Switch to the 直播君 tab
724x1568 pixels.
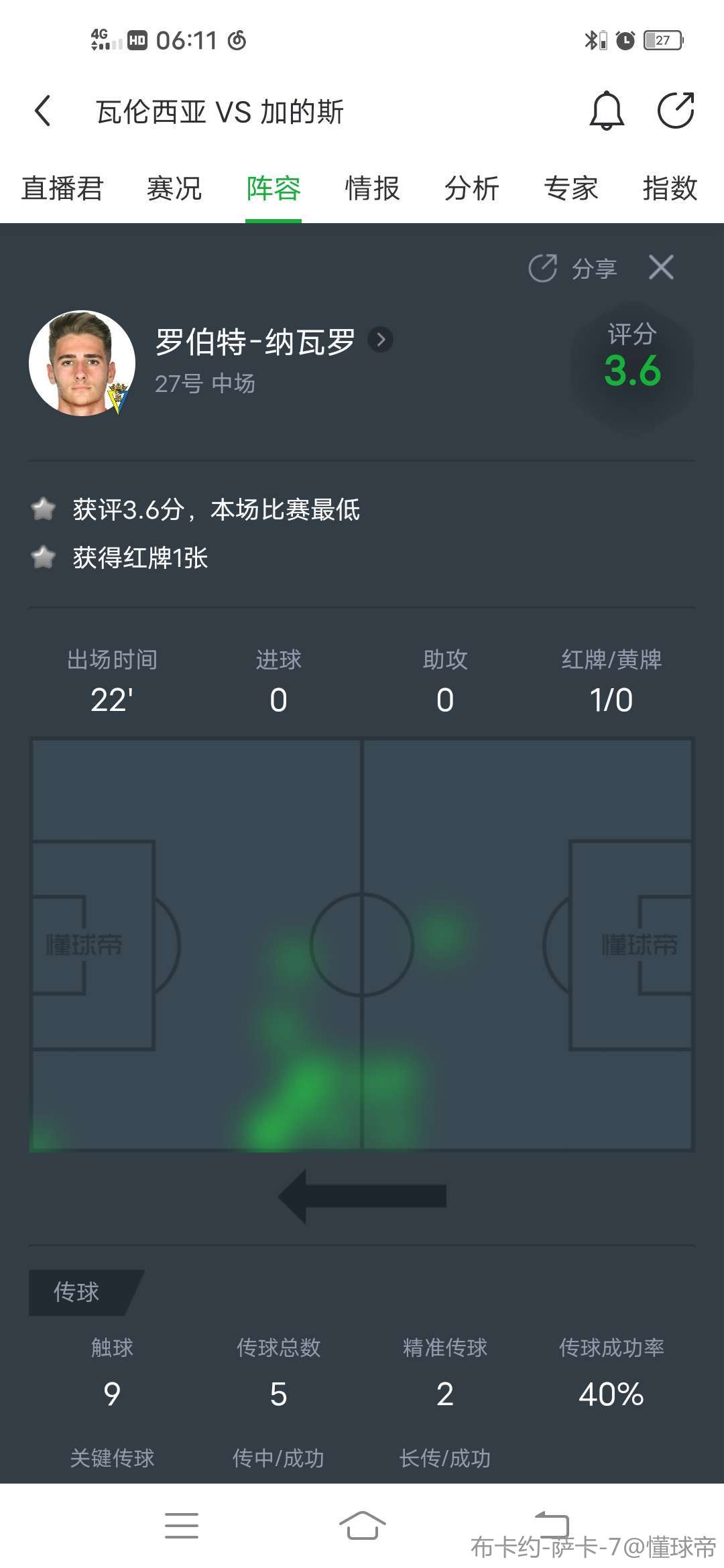[x=62, y=188]
